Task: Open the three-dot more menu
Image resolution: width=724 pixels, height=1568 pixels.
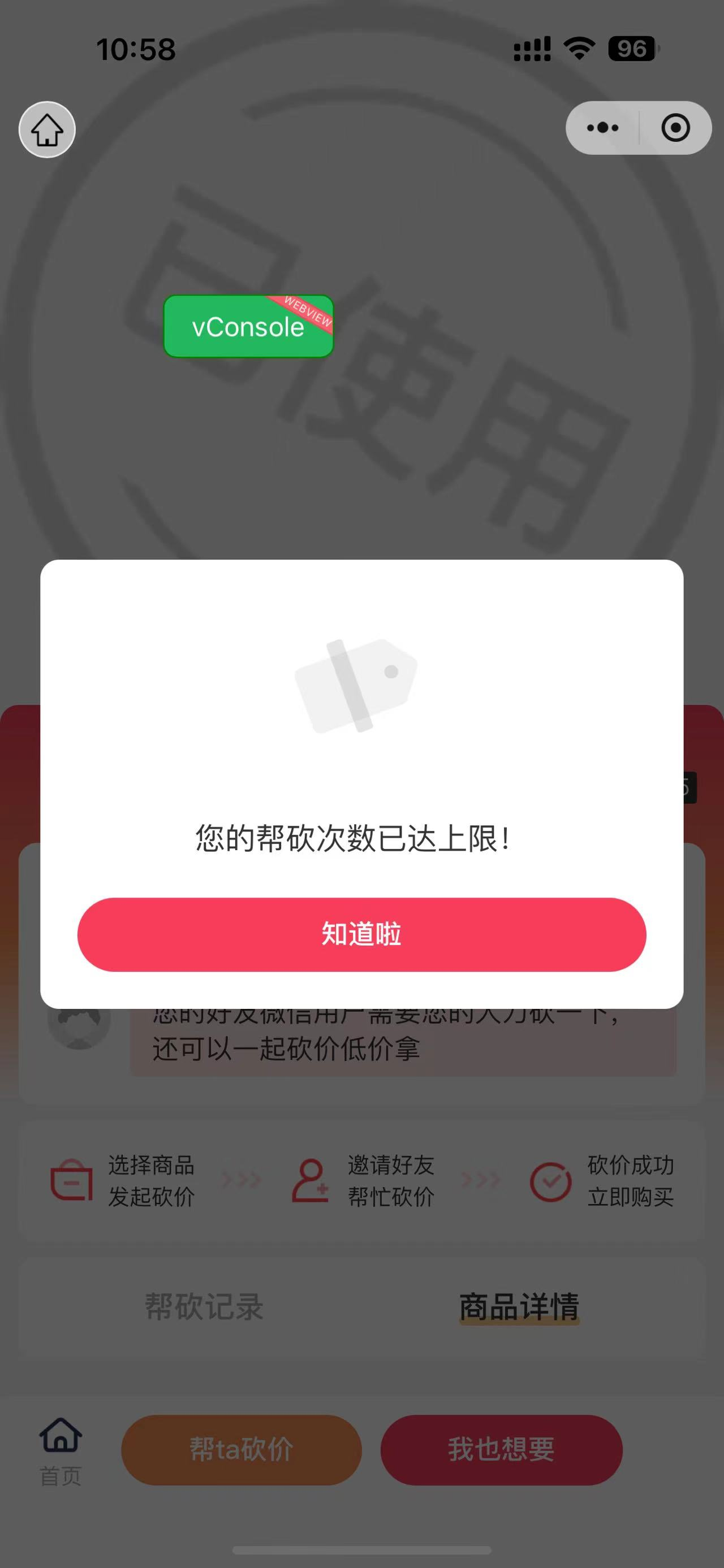Action: [602, 128]
